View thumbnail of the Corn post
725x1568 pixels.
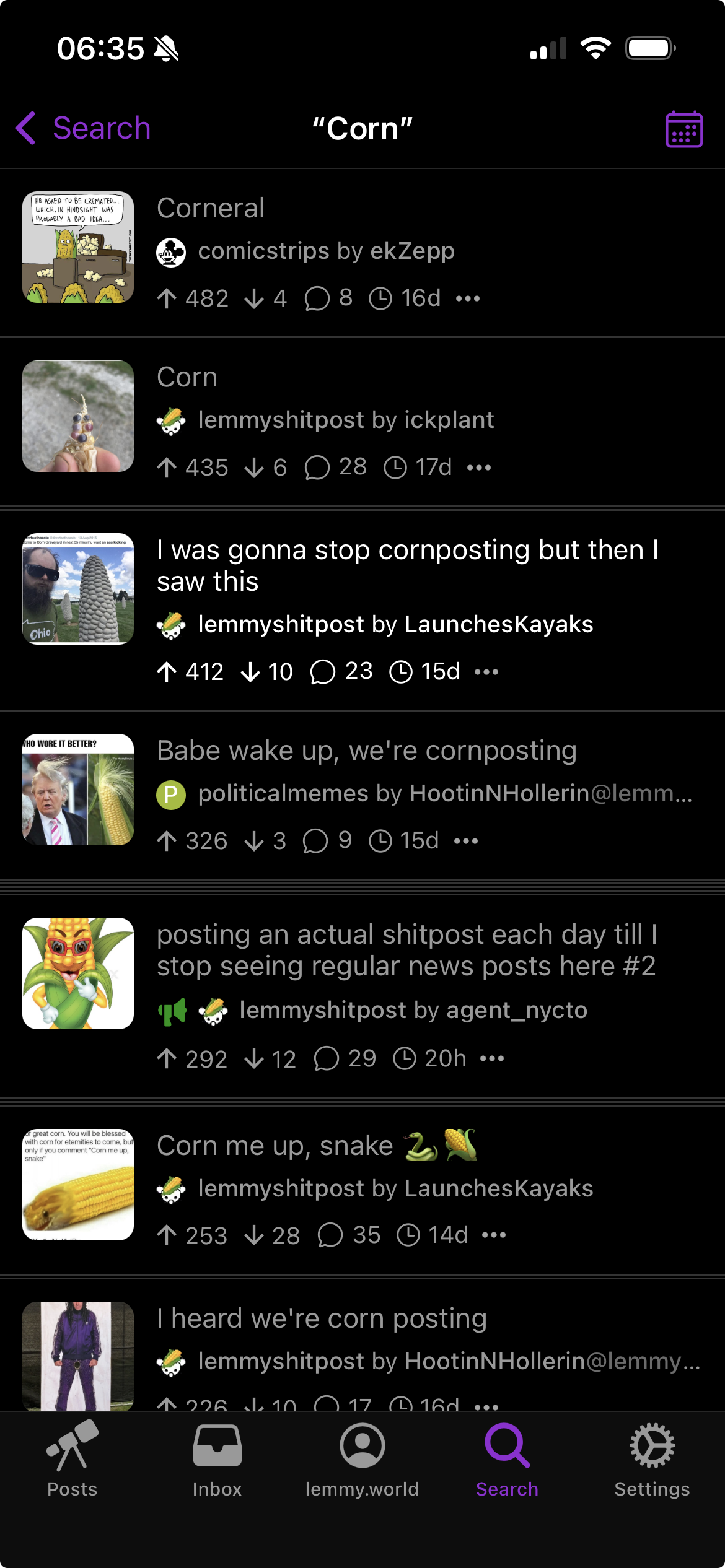click(78, 416)
